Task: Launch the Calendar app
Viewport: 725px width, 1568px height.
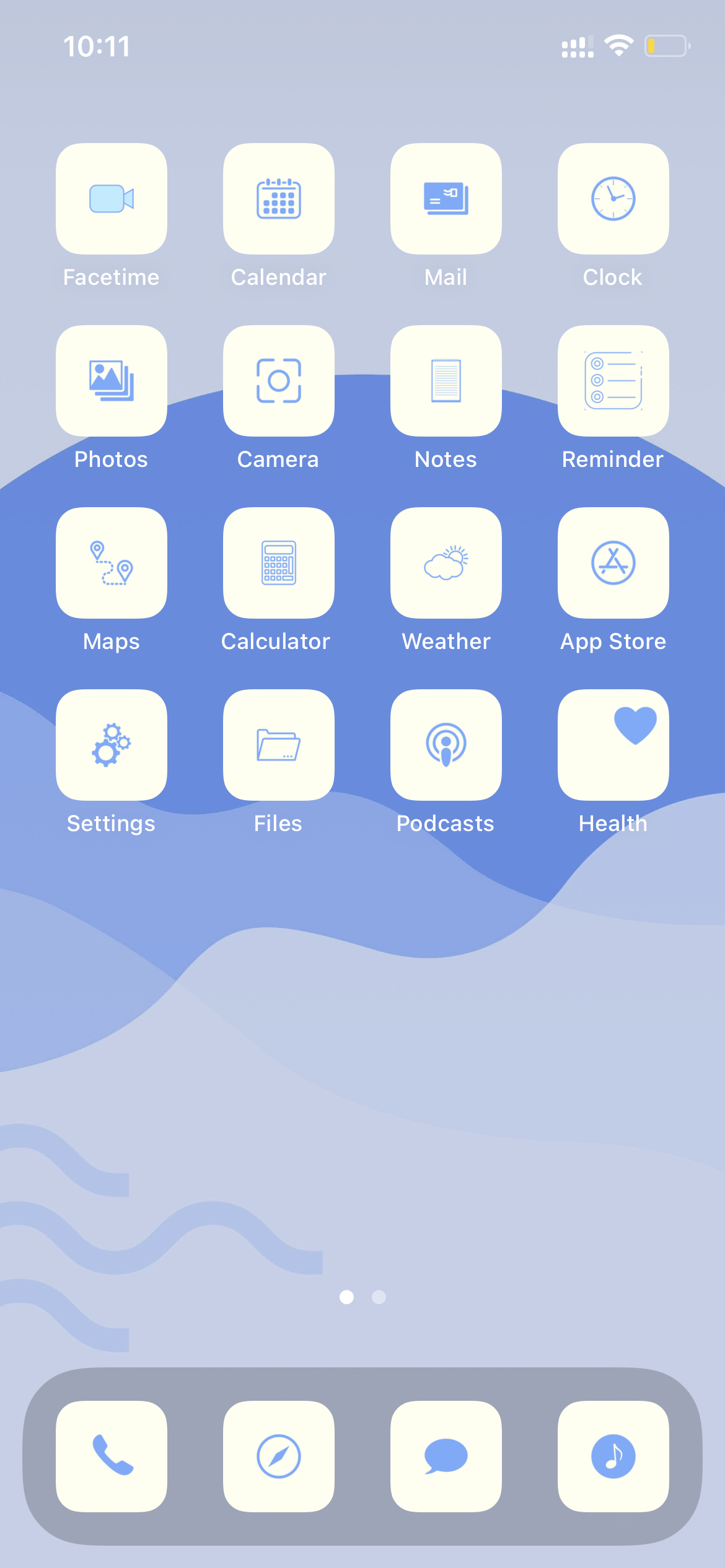Action: (278, 198)
